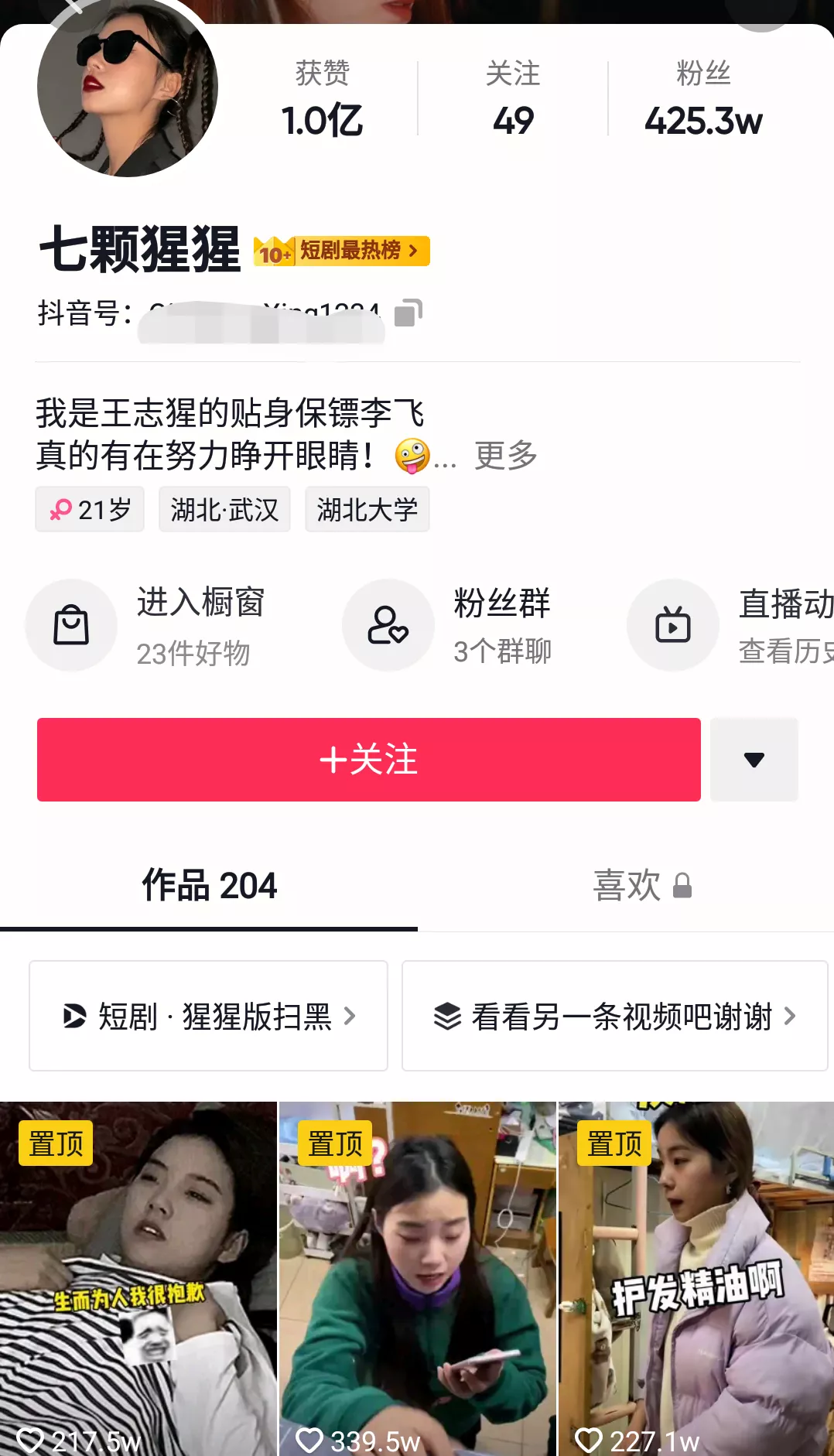834x1456 pixels.
Task: Click the 短剧最热榜 crown badge
Action: pos(342,251)
